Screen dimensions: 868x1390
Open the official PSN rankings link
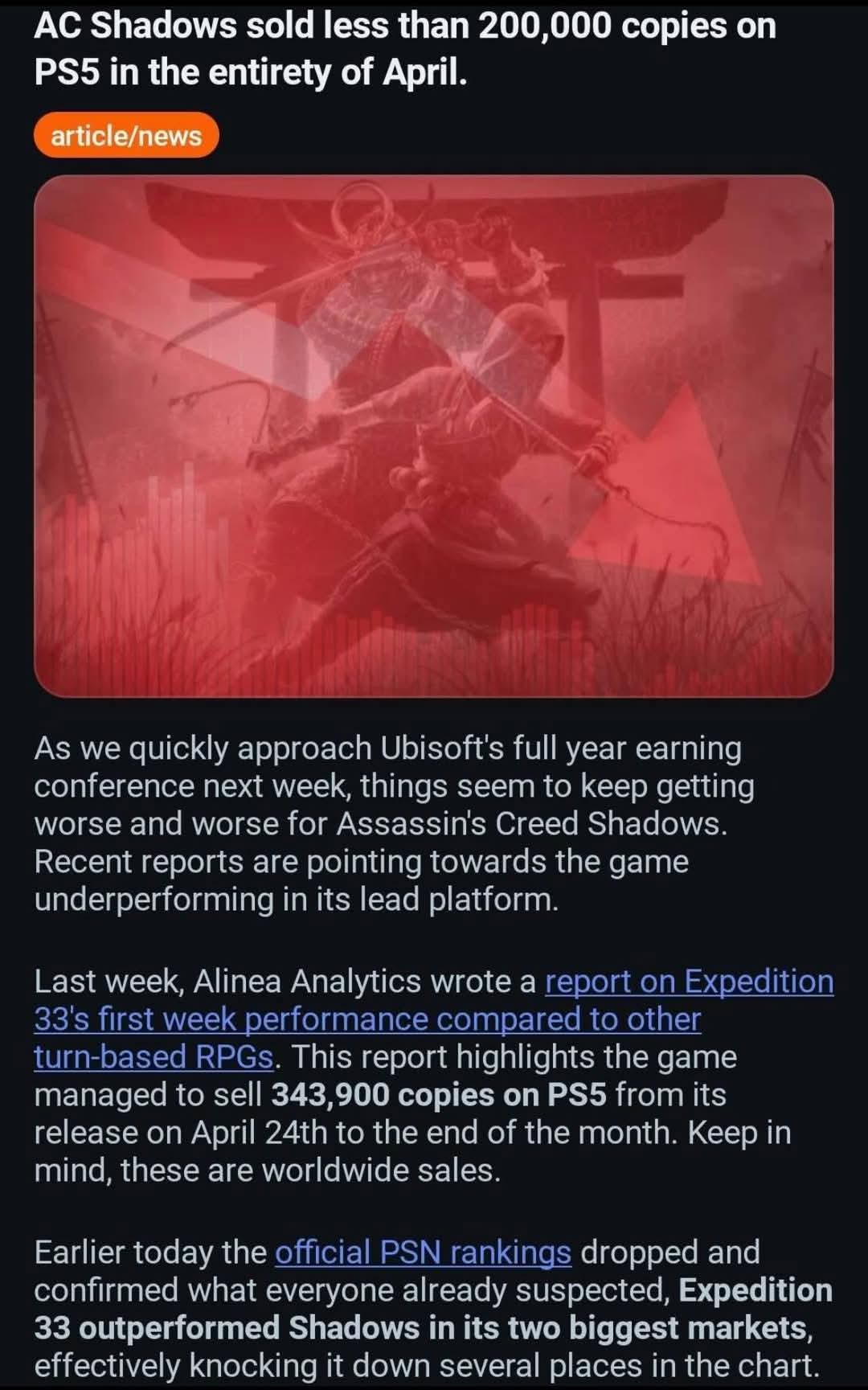click(423, 1252)
